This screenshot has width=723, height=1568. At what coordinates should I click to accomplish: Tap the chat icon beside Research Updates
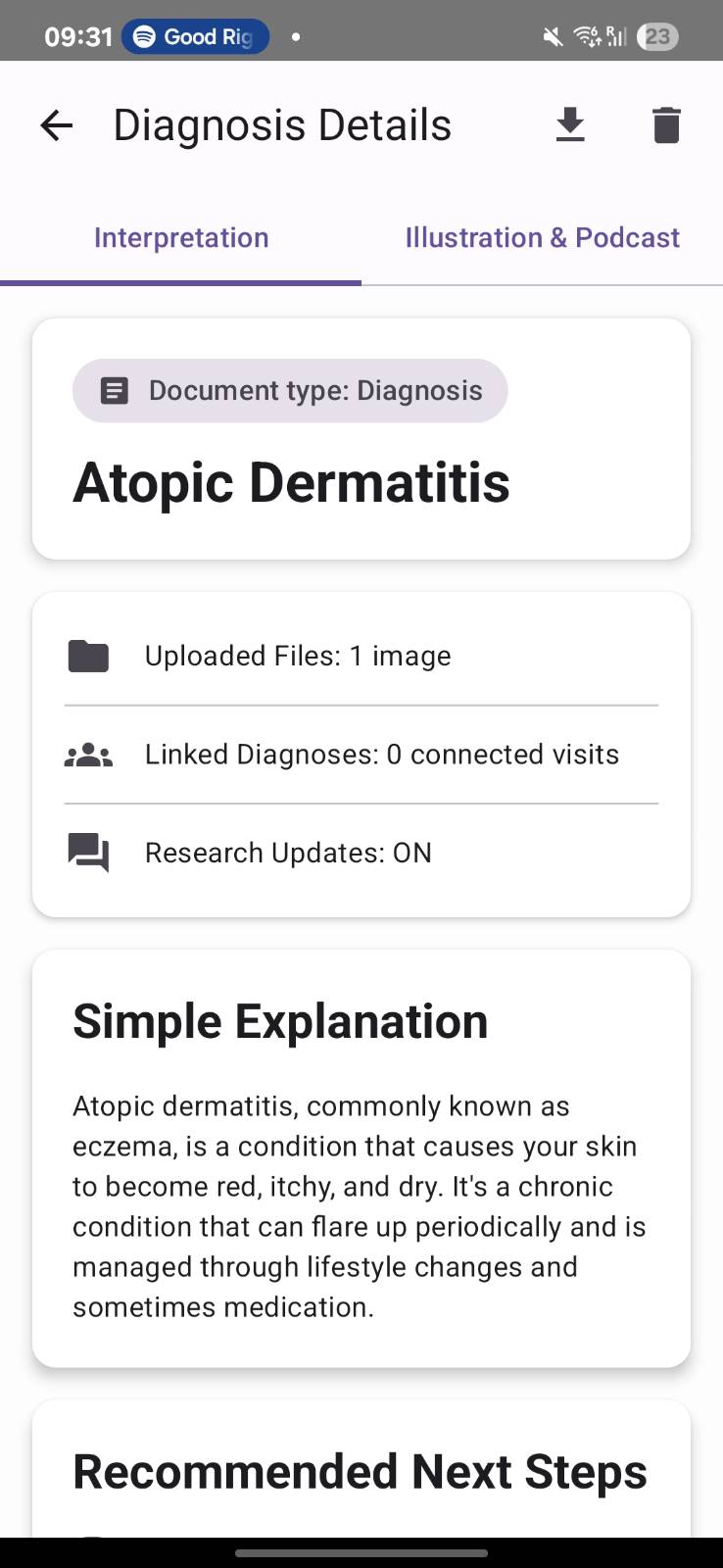(87, 853)
